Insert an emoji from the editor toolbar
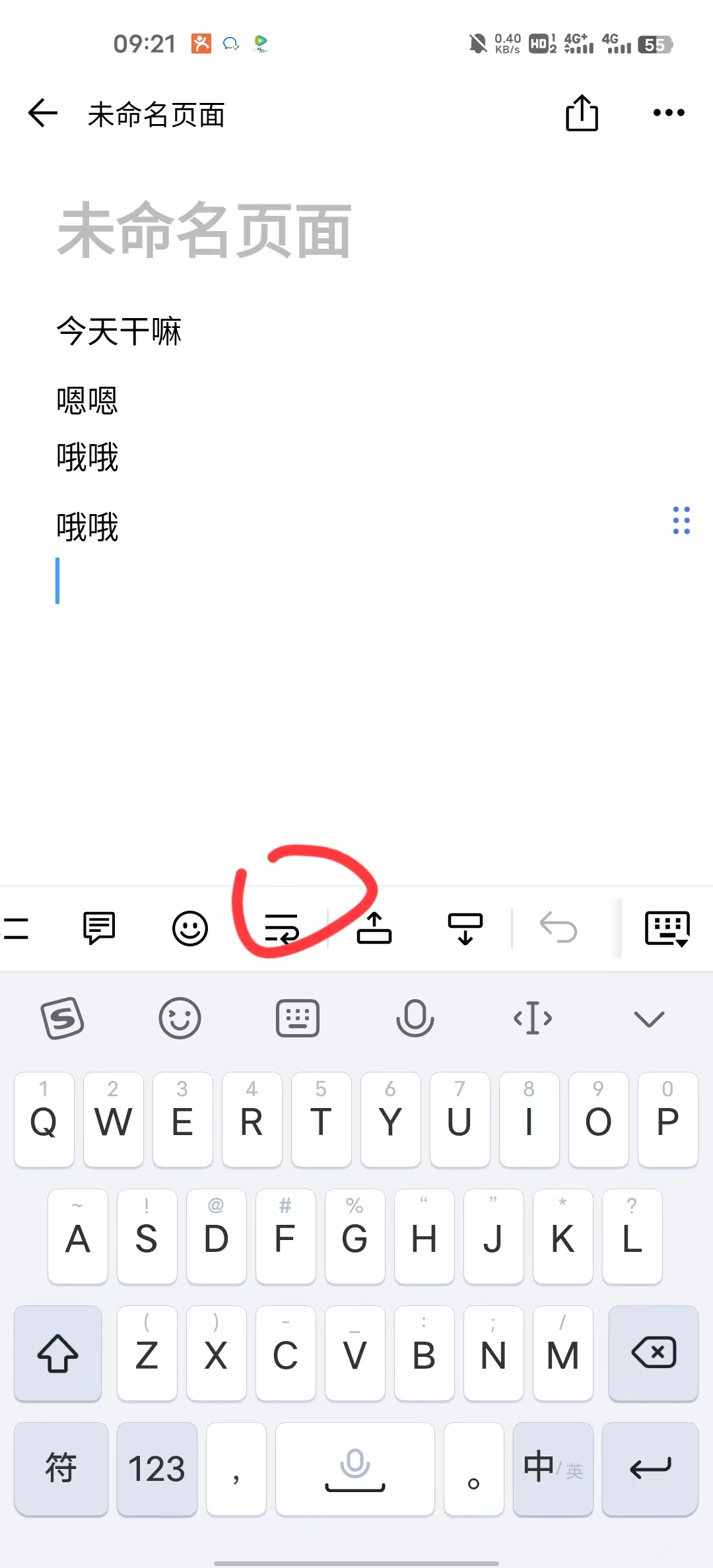The image size is (713, 1568). coord(190,929)
